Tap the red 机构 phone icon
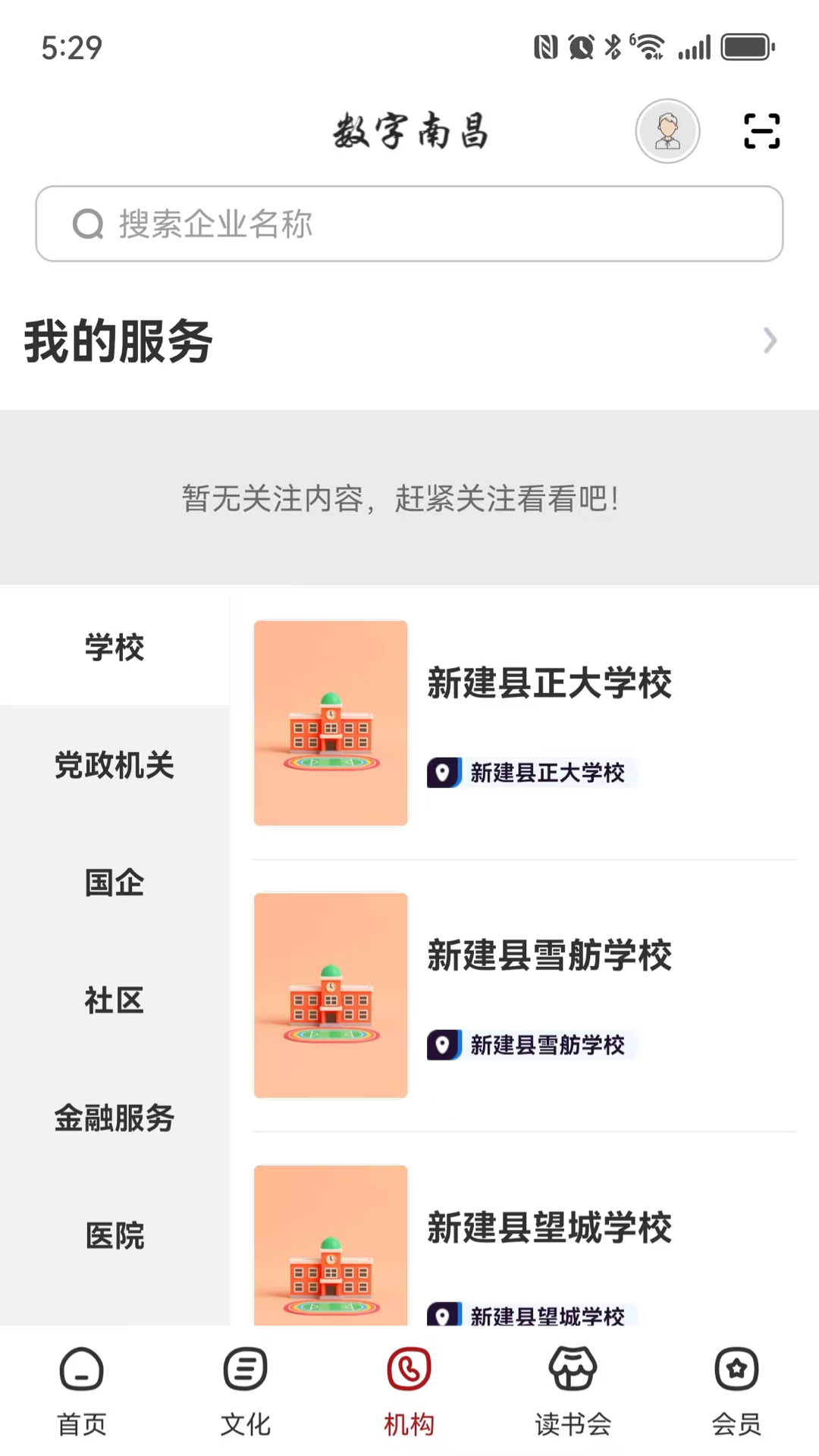Viewport: 819px width, 1456px height. click(409, 1369)
